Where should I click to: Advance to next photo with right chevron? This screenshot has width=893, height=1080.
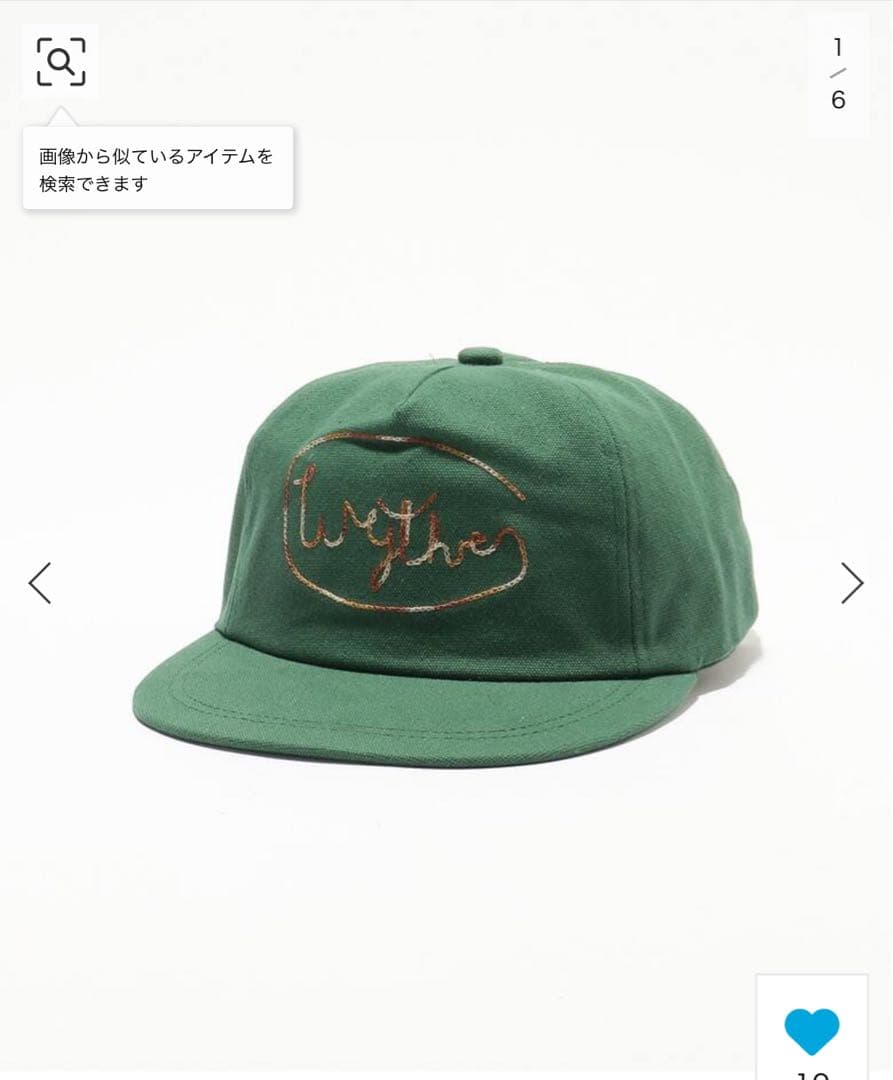tap(851, 582)
